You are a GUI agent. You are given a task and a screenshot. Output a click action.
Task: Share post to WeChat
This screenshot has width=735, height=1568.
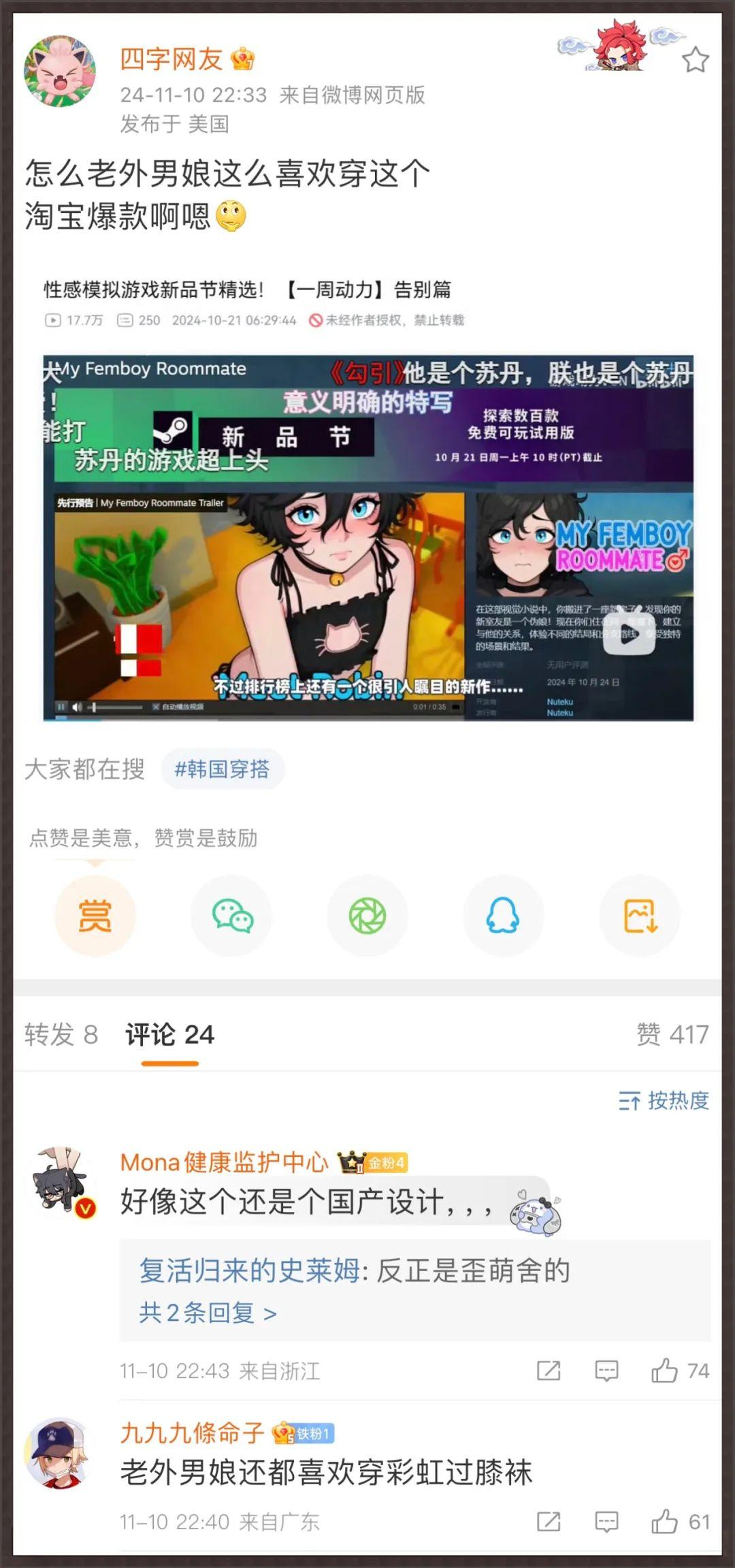click(231, 915)
